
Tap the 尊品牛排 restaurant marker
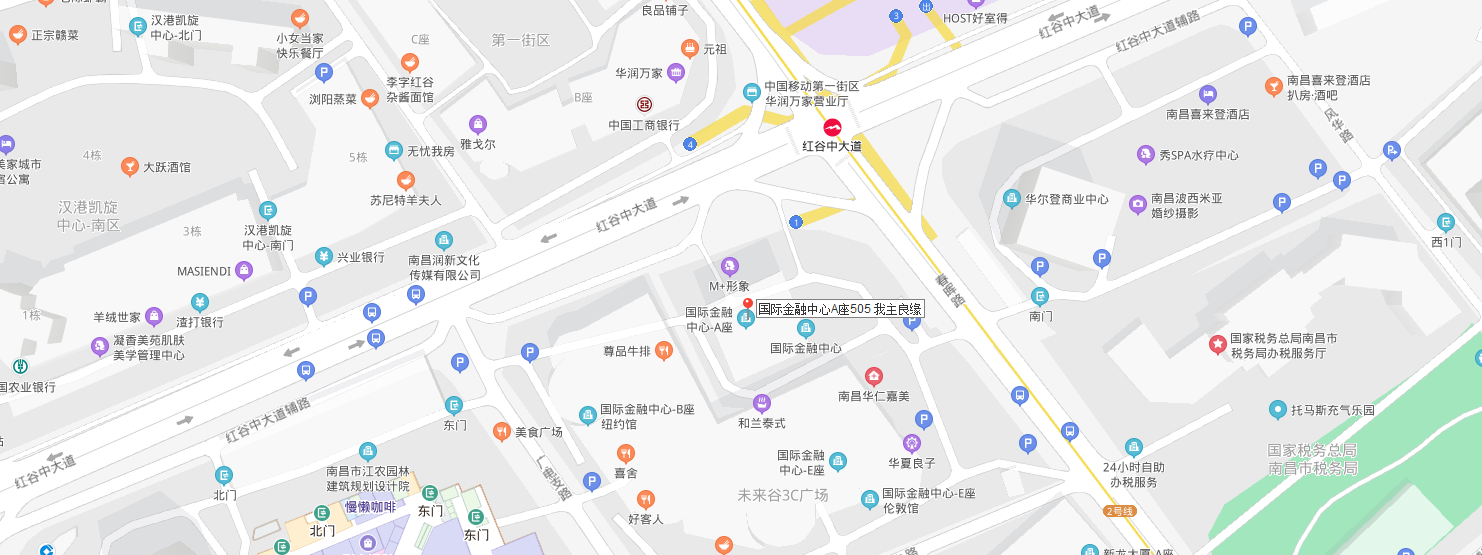point(664,350)
